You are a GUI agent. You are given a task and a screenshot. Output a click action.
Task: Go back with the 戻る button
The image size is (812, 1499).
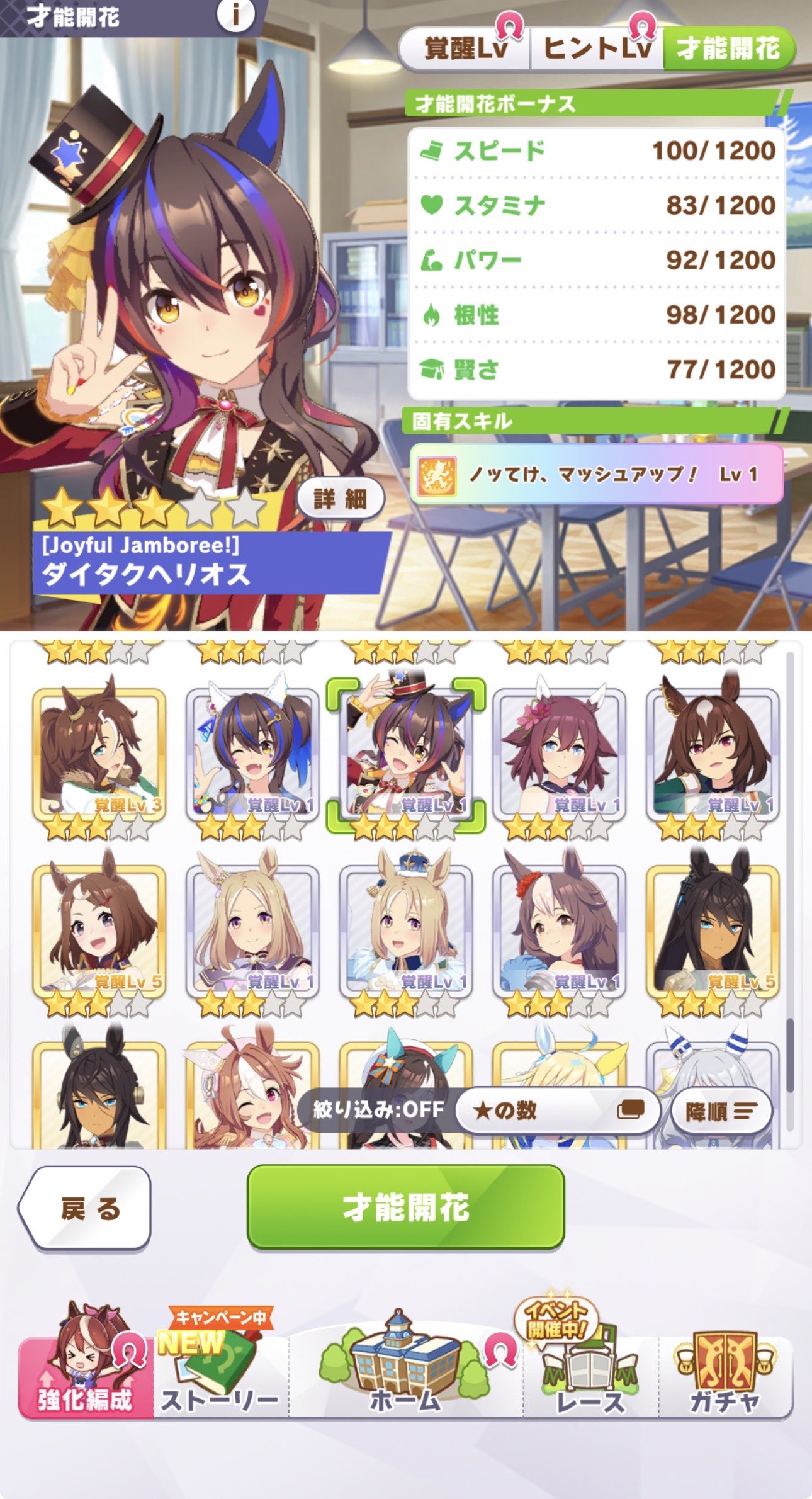coord(86,1208)
